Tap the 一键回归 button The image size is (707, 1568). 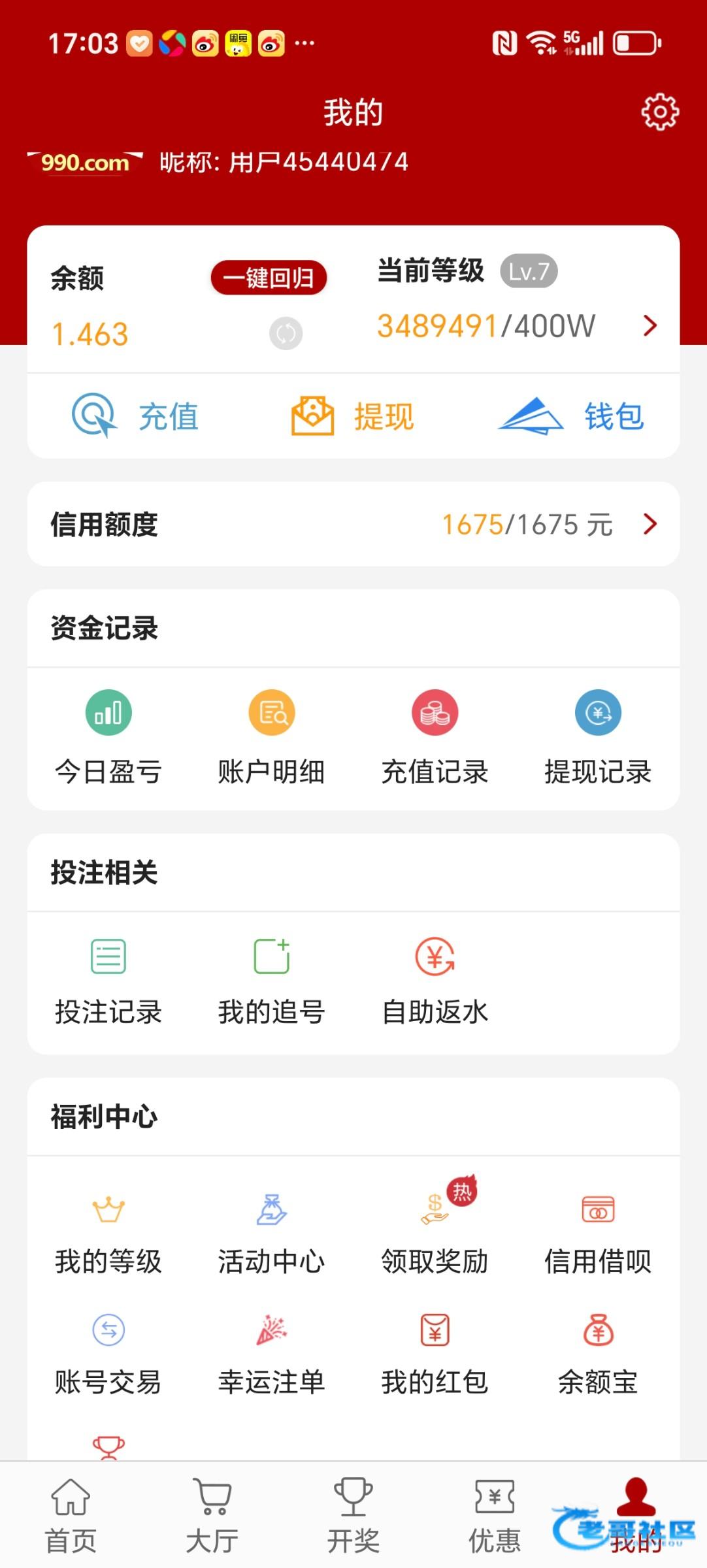pyautogui.click(x=269, y=278)
